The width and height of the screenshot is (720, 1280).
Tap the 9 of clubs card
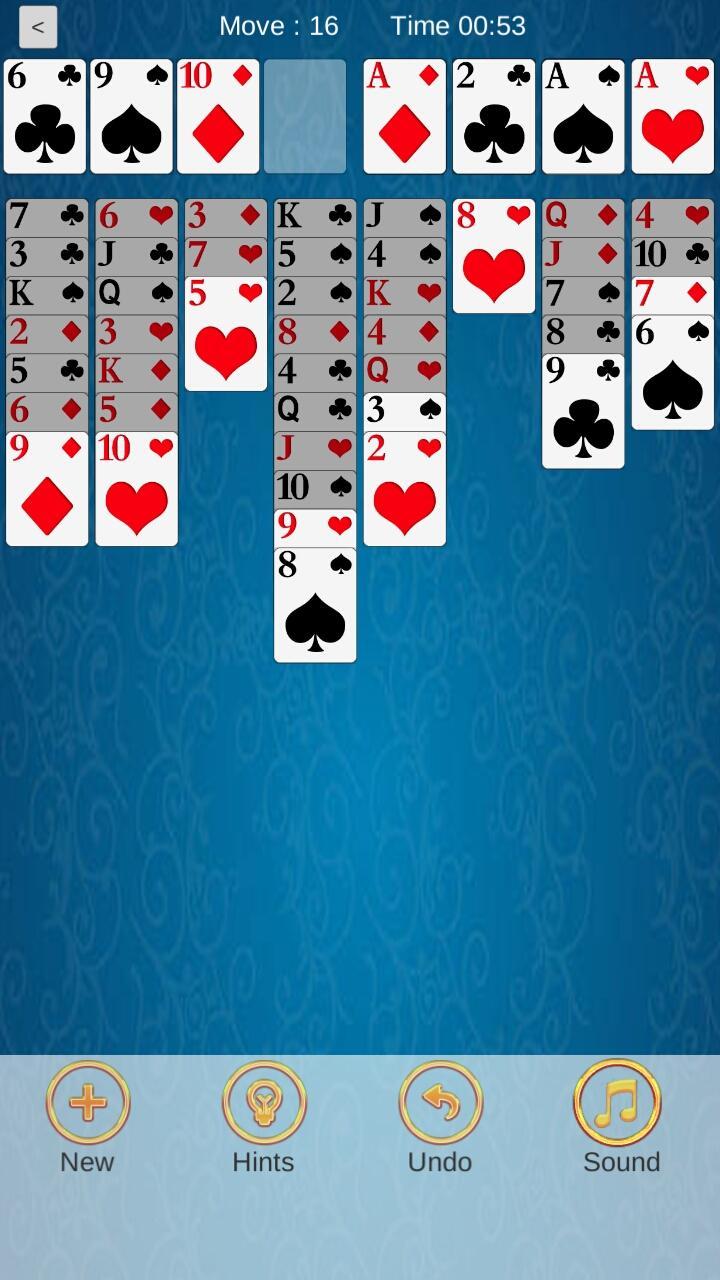coord(583,412)
